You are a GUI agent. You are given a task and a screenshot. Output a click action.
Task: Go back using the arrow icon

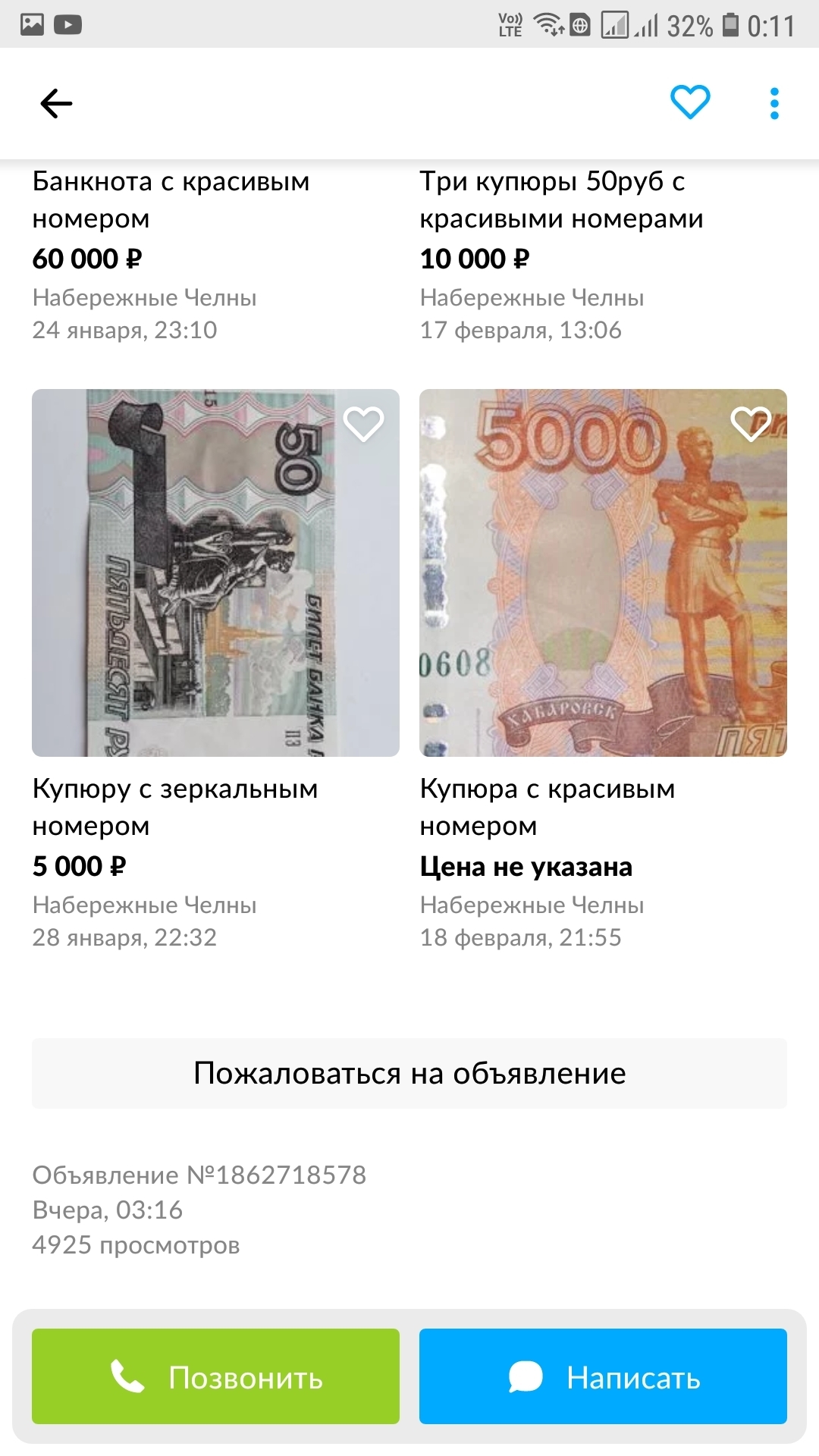click(56, 103)
